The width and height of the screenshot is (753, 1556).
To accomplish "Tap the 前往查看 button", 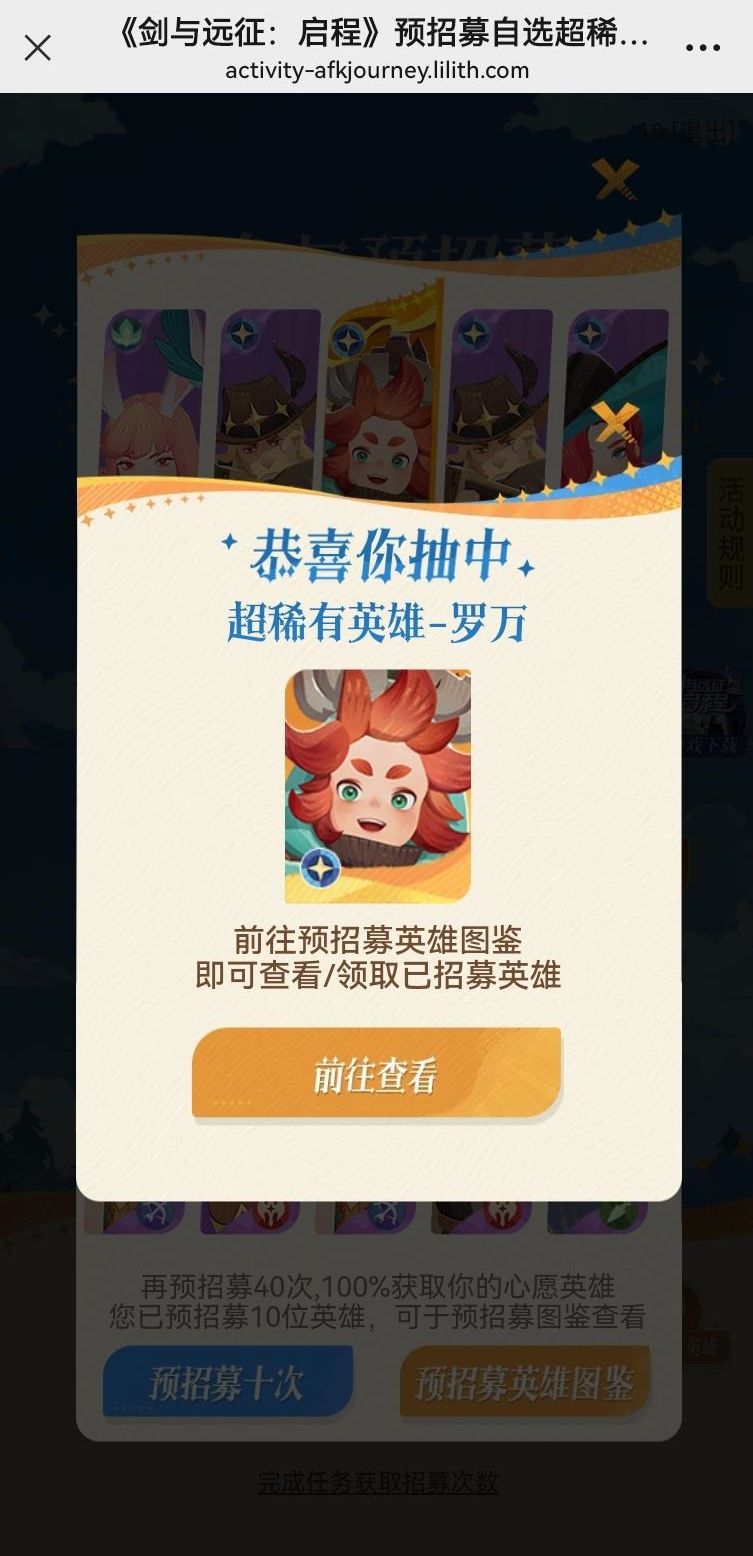I will tap(376, 1075).
